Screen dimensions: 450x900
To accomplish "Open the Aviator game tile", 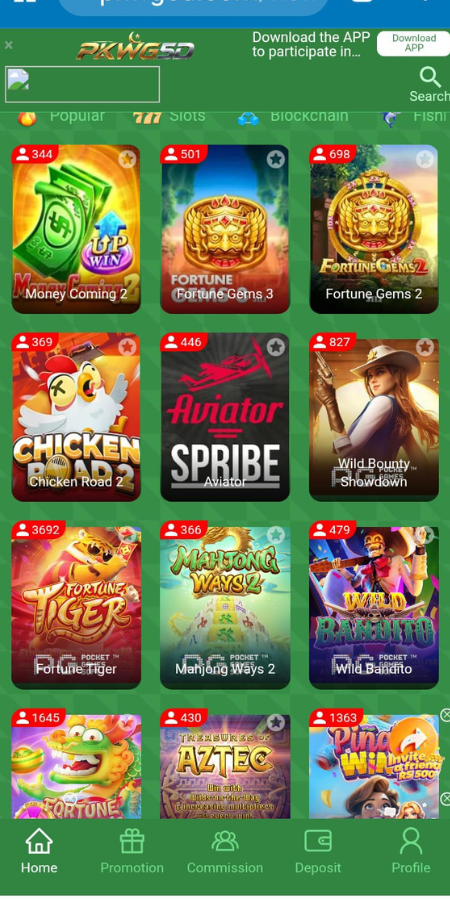I will (225, 417).
